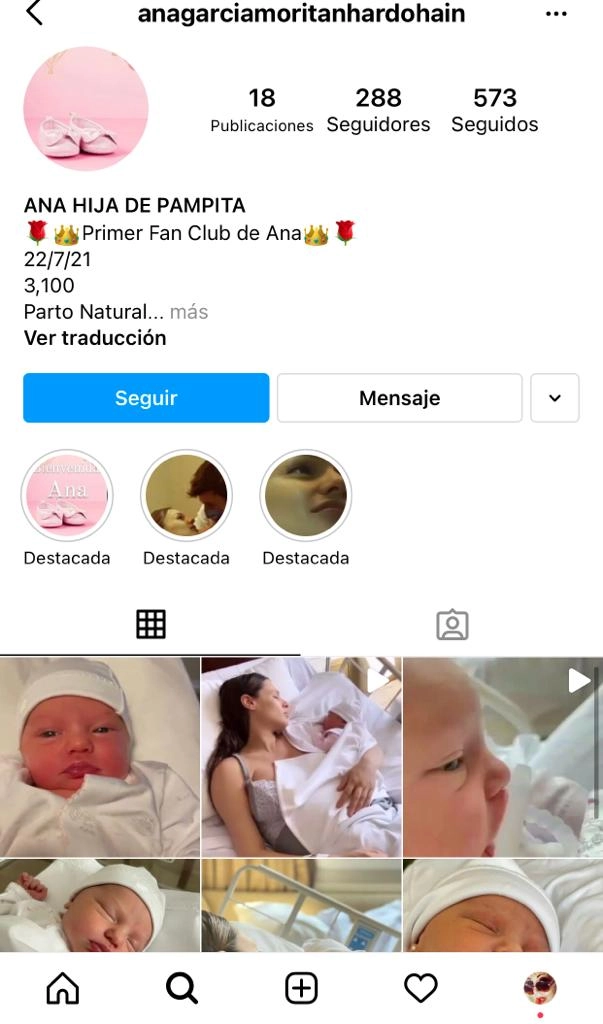Screen dimensions: 603x1024
Task: Send a message via Mensaje button
Action: pyautogui.click(x=399, y=398)
